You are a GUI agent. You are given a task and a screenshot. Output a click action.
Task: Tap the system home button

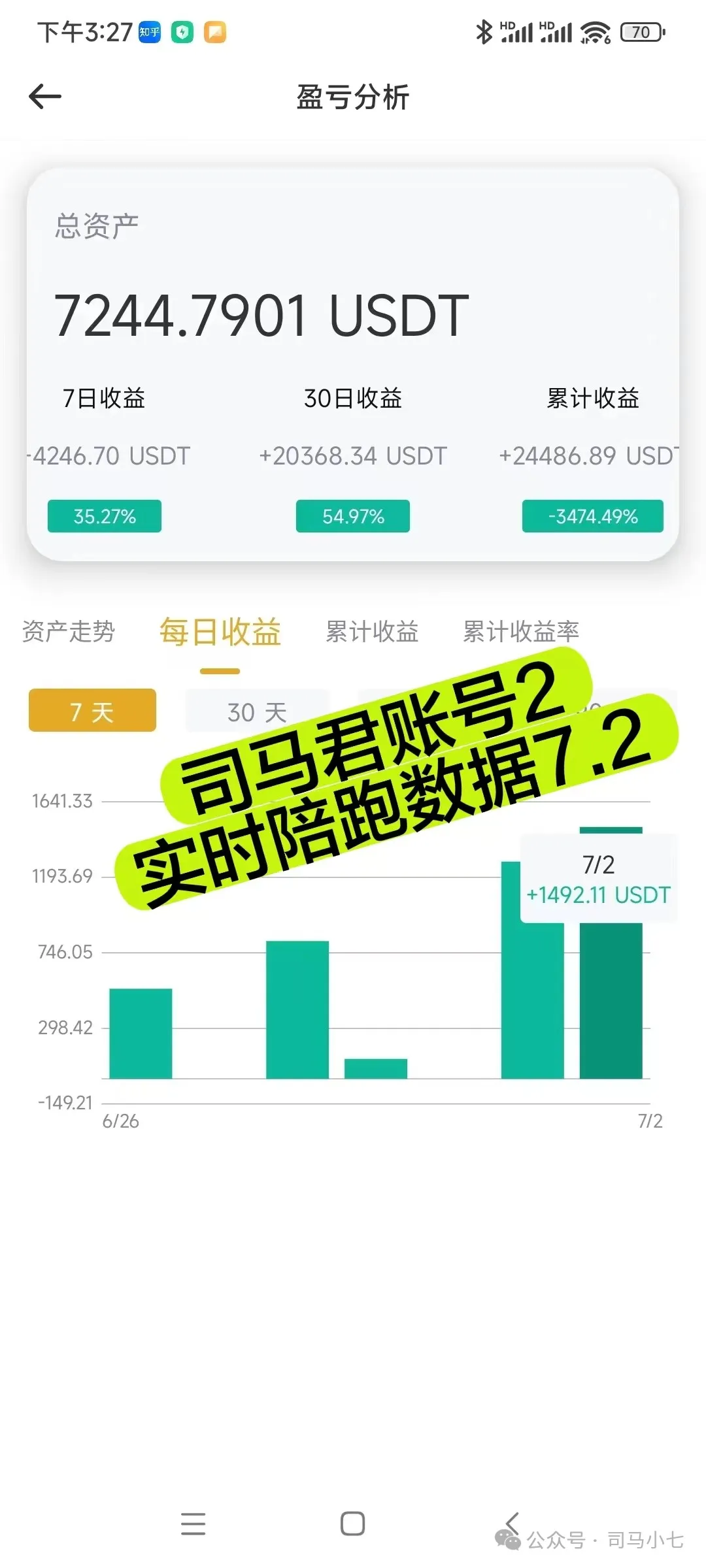(x=352, y=1524)
